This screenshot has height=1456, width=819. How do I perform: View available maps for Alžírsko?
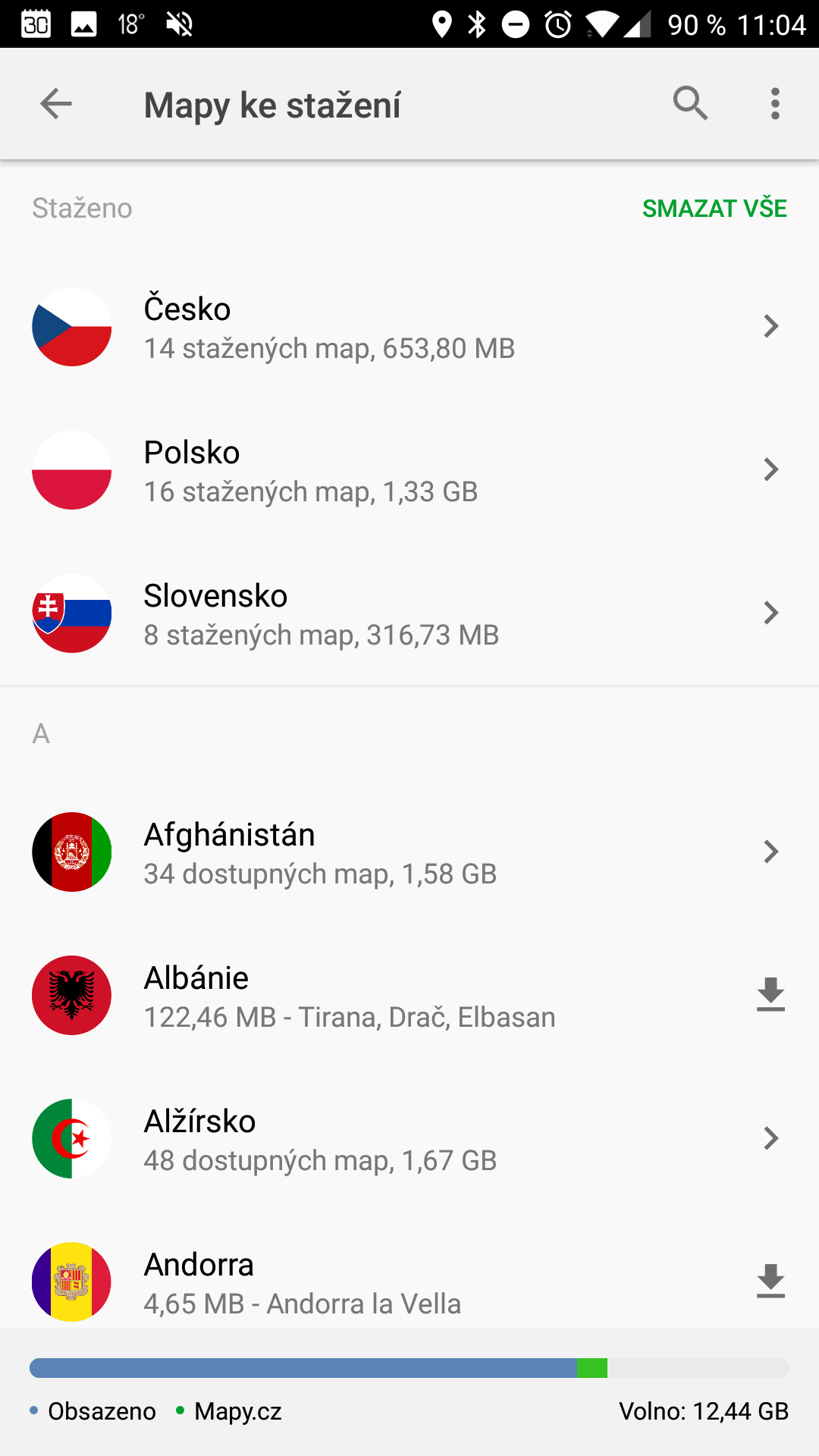pyautogui.click(x=409, y=1139)
